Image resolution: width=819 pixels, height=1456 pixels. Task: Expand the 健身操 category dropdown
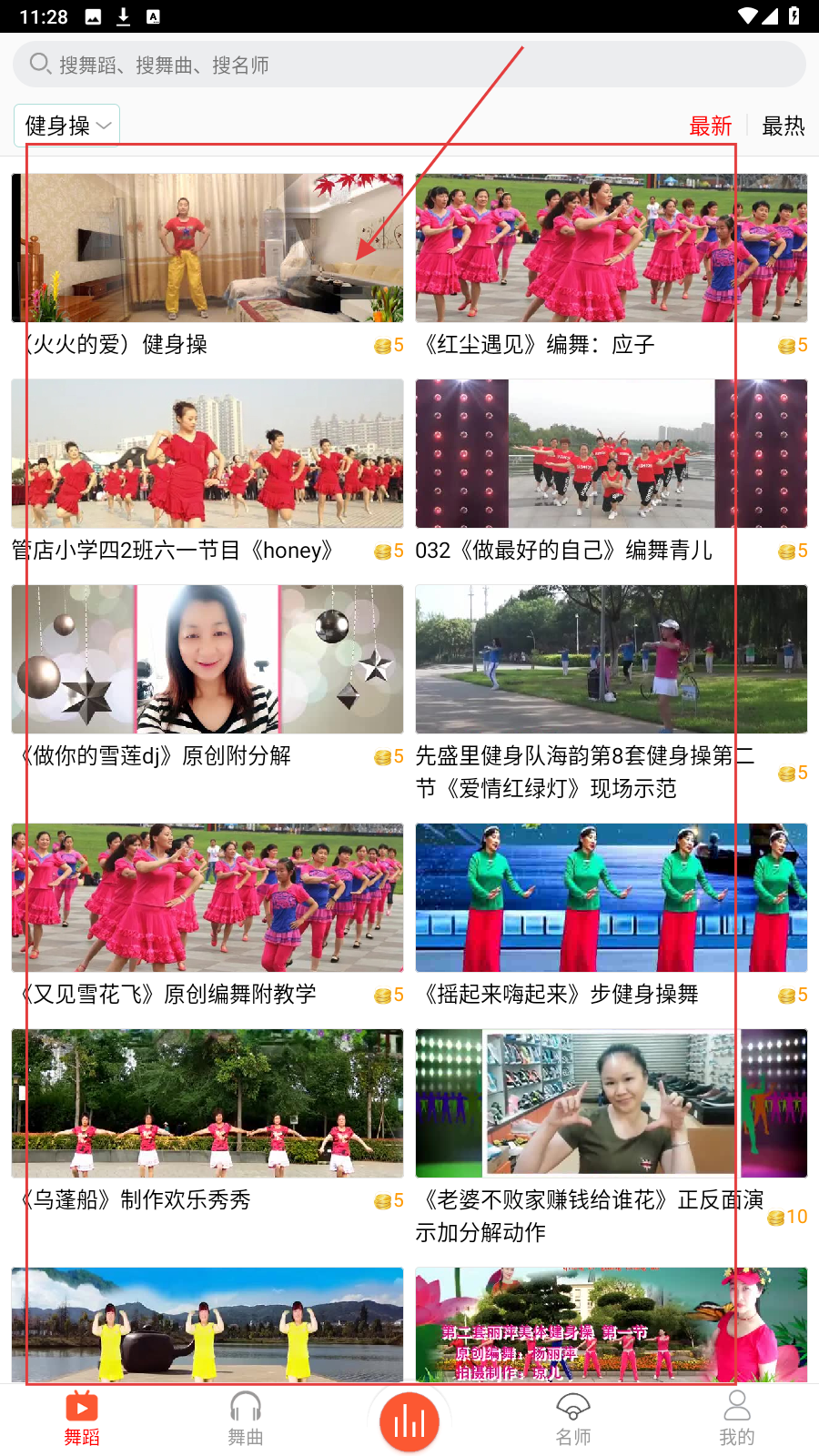click(67, 126)
